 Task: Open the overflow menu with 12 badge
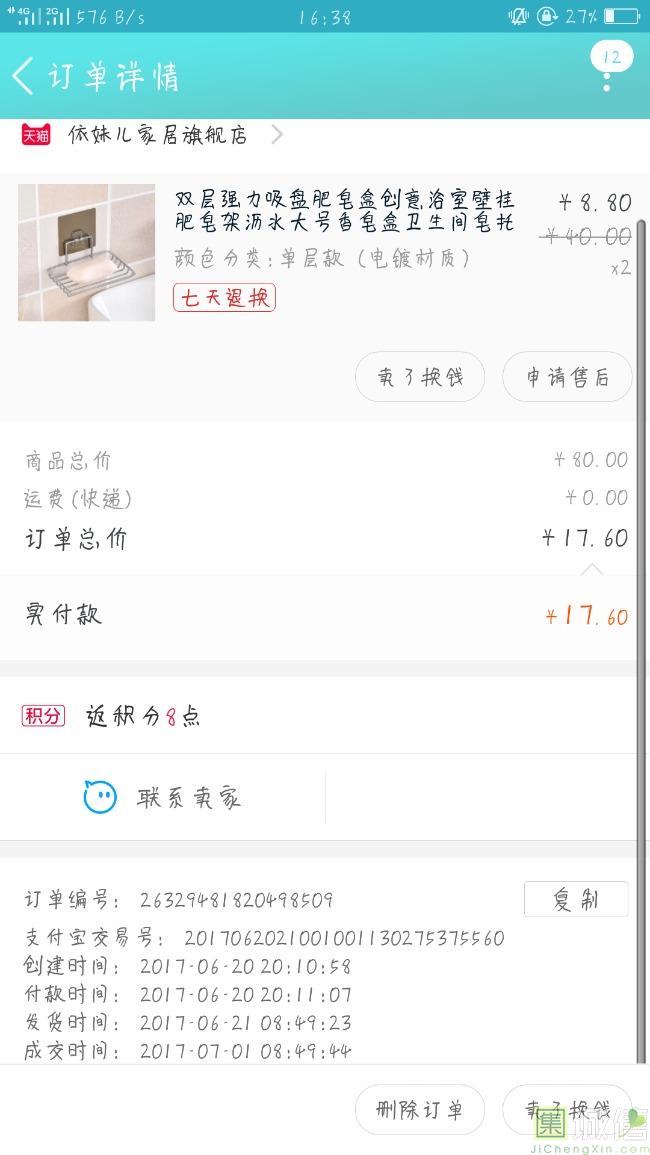click(x=608, y=69)
